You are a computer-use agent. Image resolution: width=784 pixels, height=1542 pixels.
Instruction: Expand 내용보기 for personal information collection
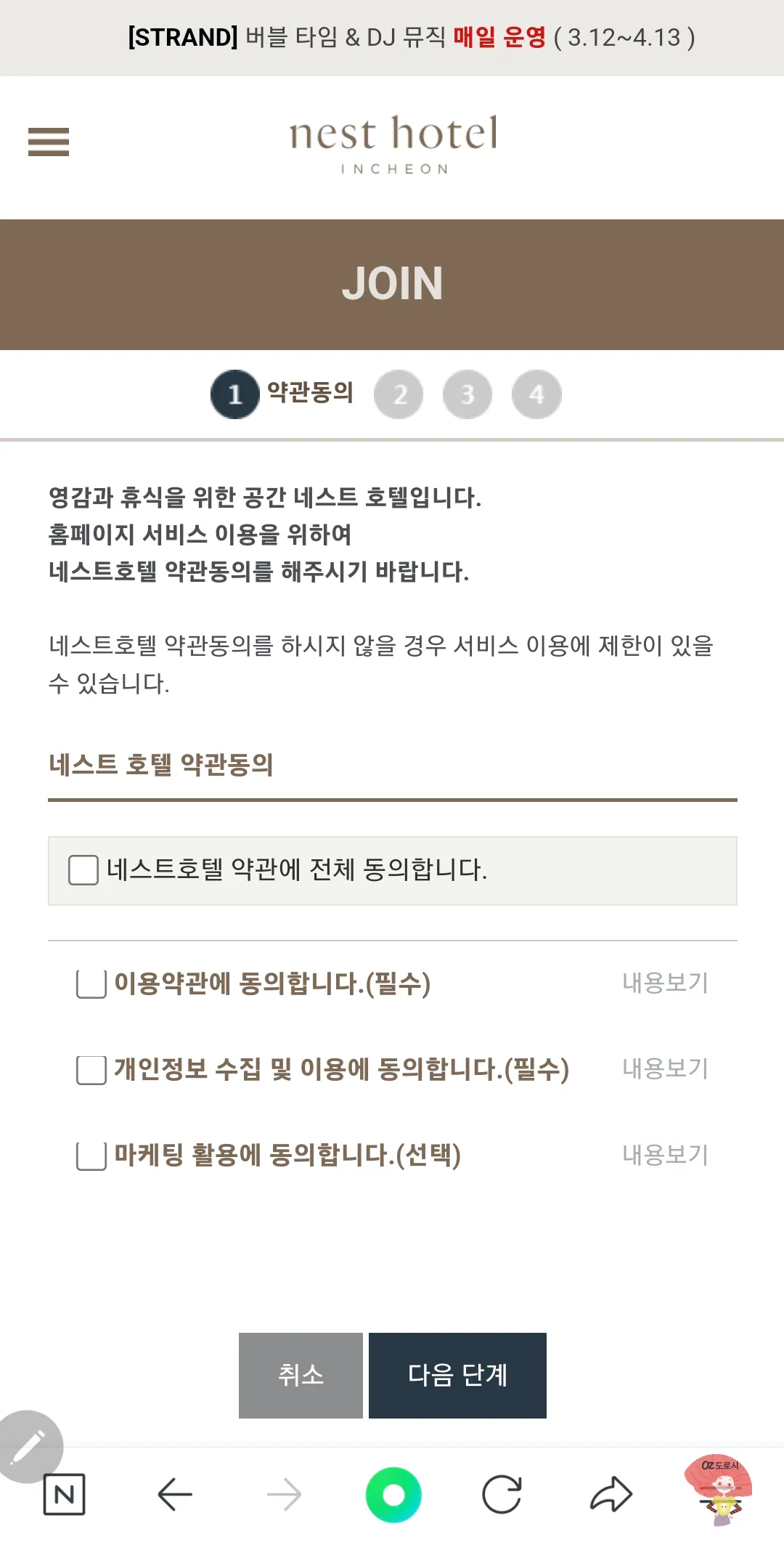pyautogui.click(x=665, y=1068)
